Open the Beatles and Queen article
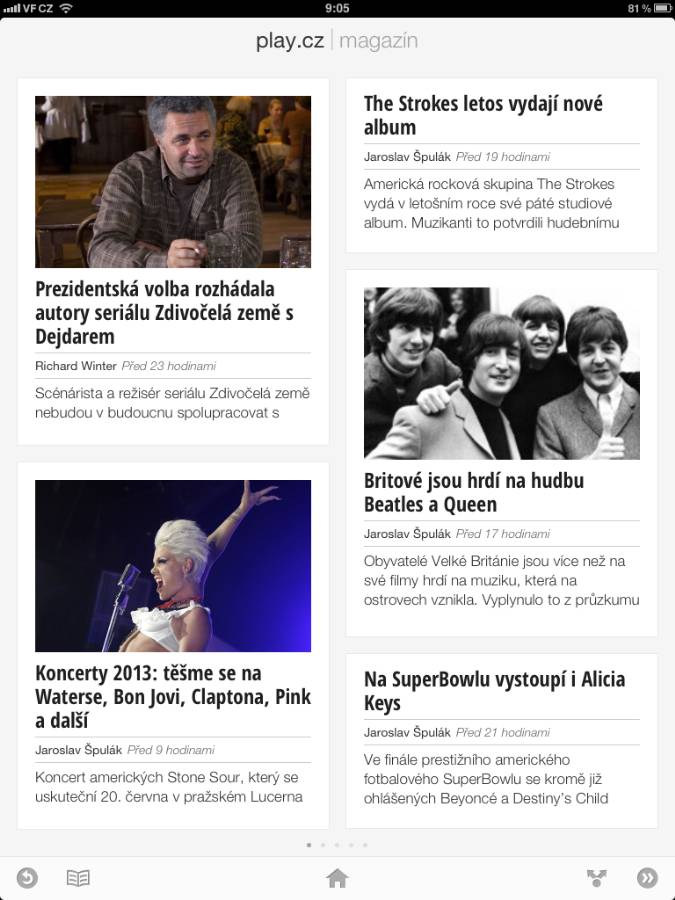The width and height of the screenshot is (675, 900). pyautogui.click(x=474, y=492)
